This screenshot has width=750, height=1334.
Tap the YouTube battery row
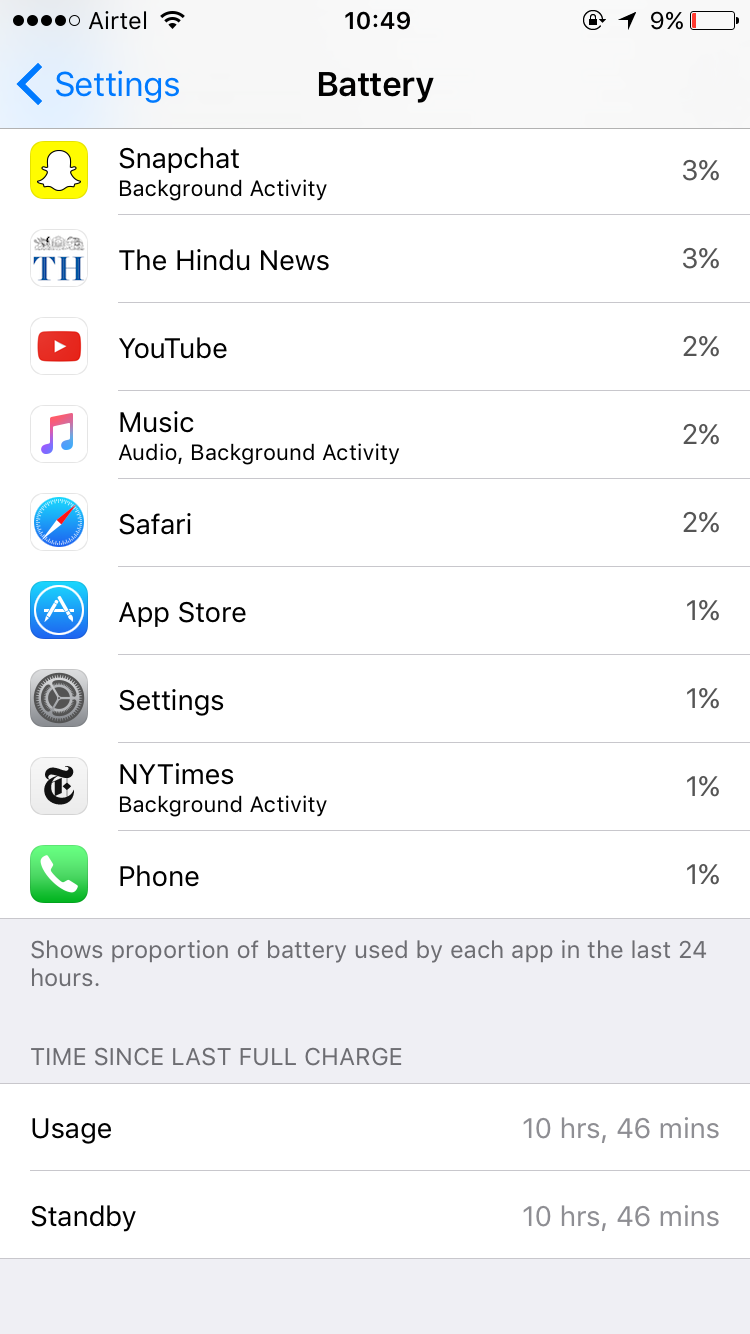(375, 348)
